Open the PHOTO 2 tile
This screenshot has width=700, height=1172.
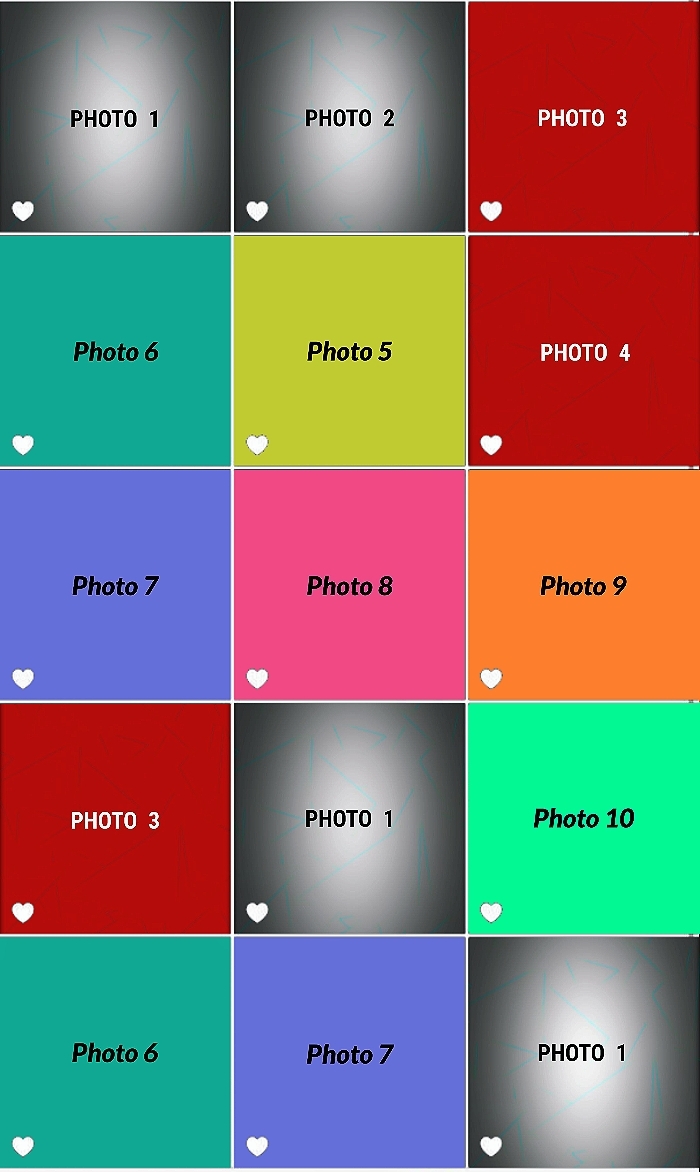click(350, 117)
